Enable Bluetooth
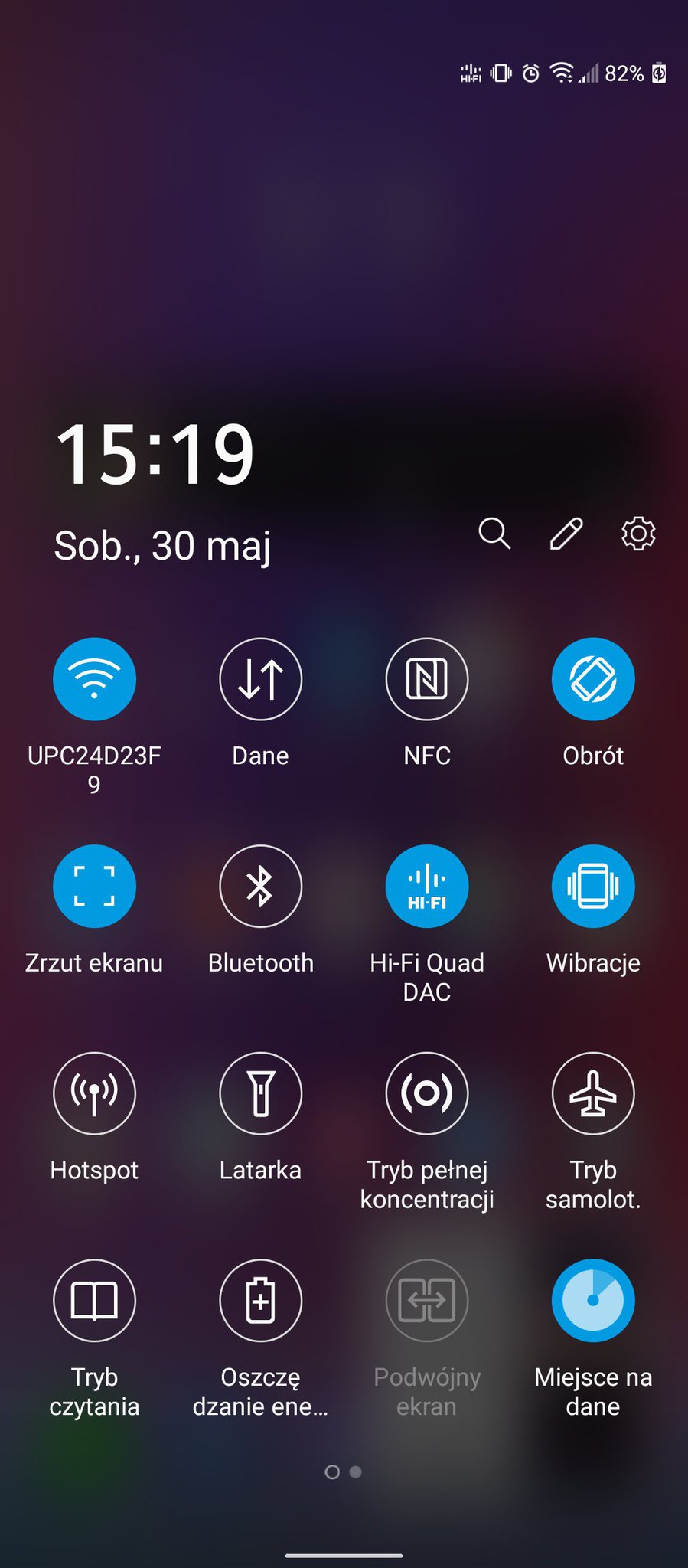The height and width of the screenshot is (1568, 688). (261, 886)
